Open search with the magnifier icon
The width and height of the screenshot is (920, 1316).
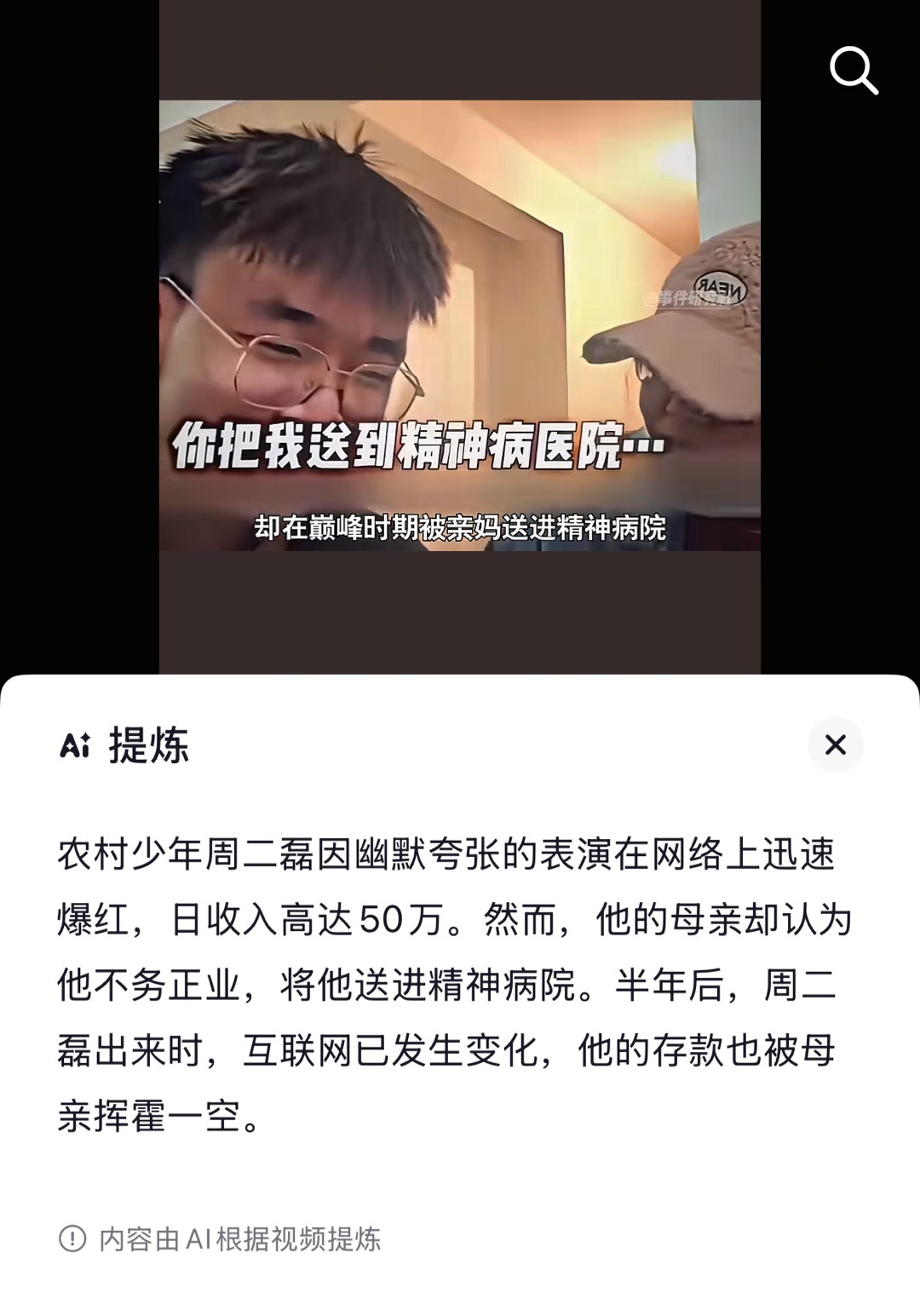854,70
